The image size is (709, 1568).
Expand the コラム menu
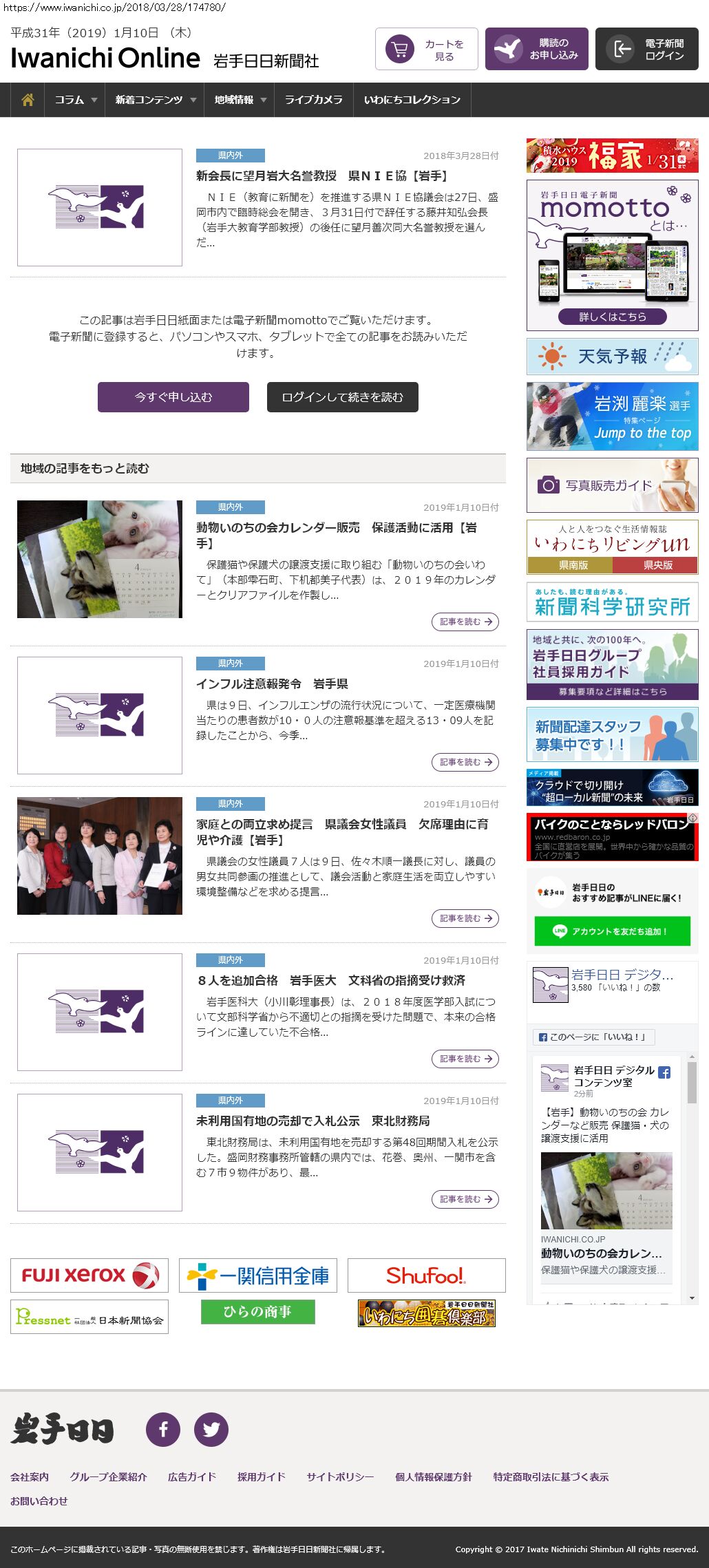click(x=75, y=100)
